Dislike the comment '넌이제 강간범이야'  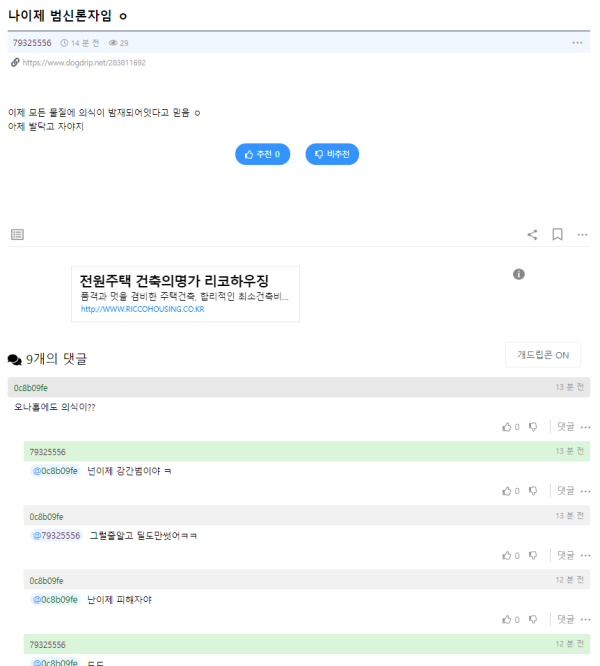(x=533, y=491)
